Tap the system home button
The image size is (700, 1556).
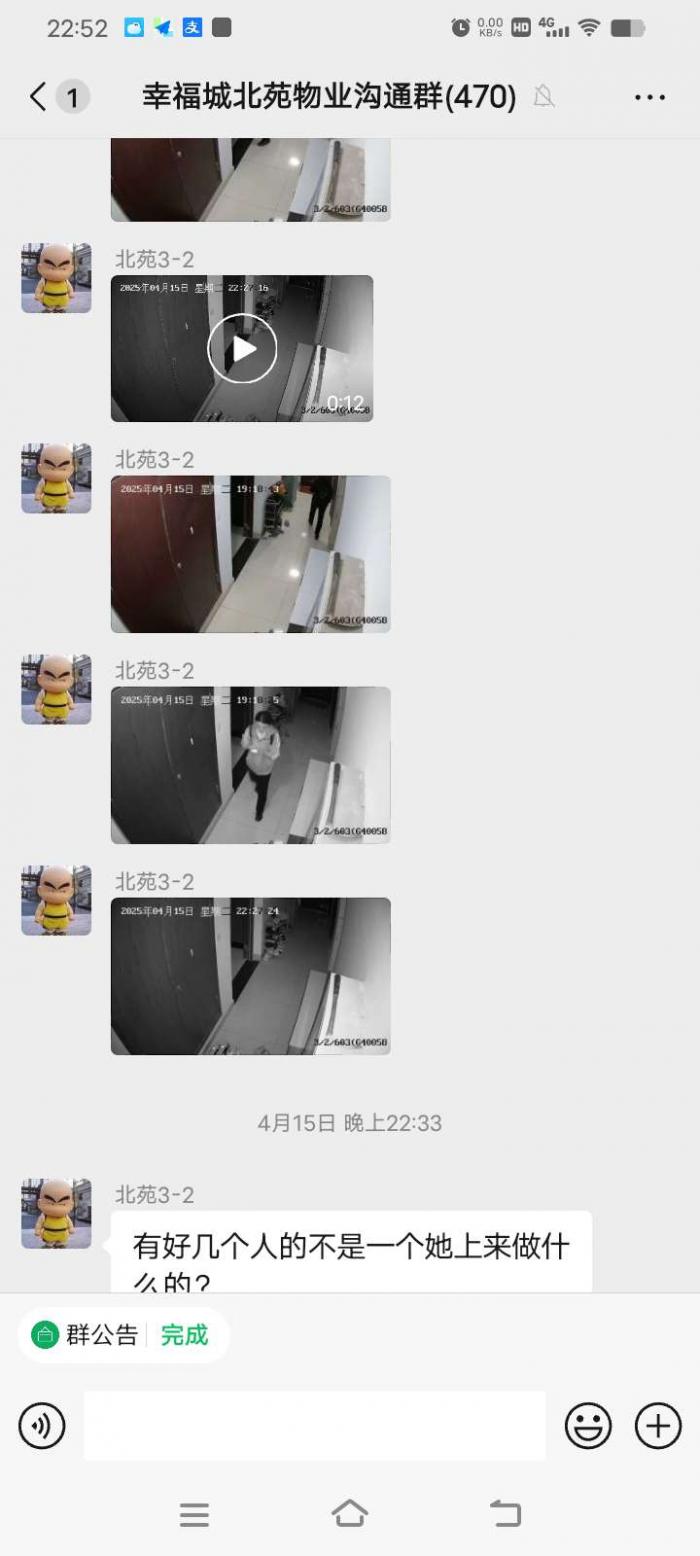click(x=349, y=1514)
